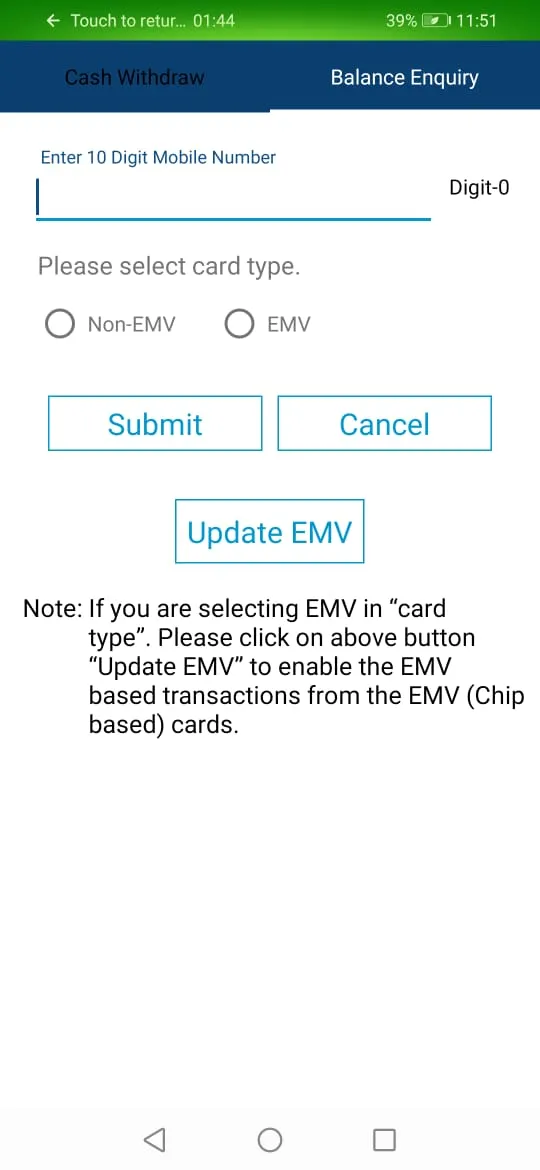Switch to the Cash Withdraw tab
The width and height of the screenshot is (540, 1170).
click(x=134, y=78)
